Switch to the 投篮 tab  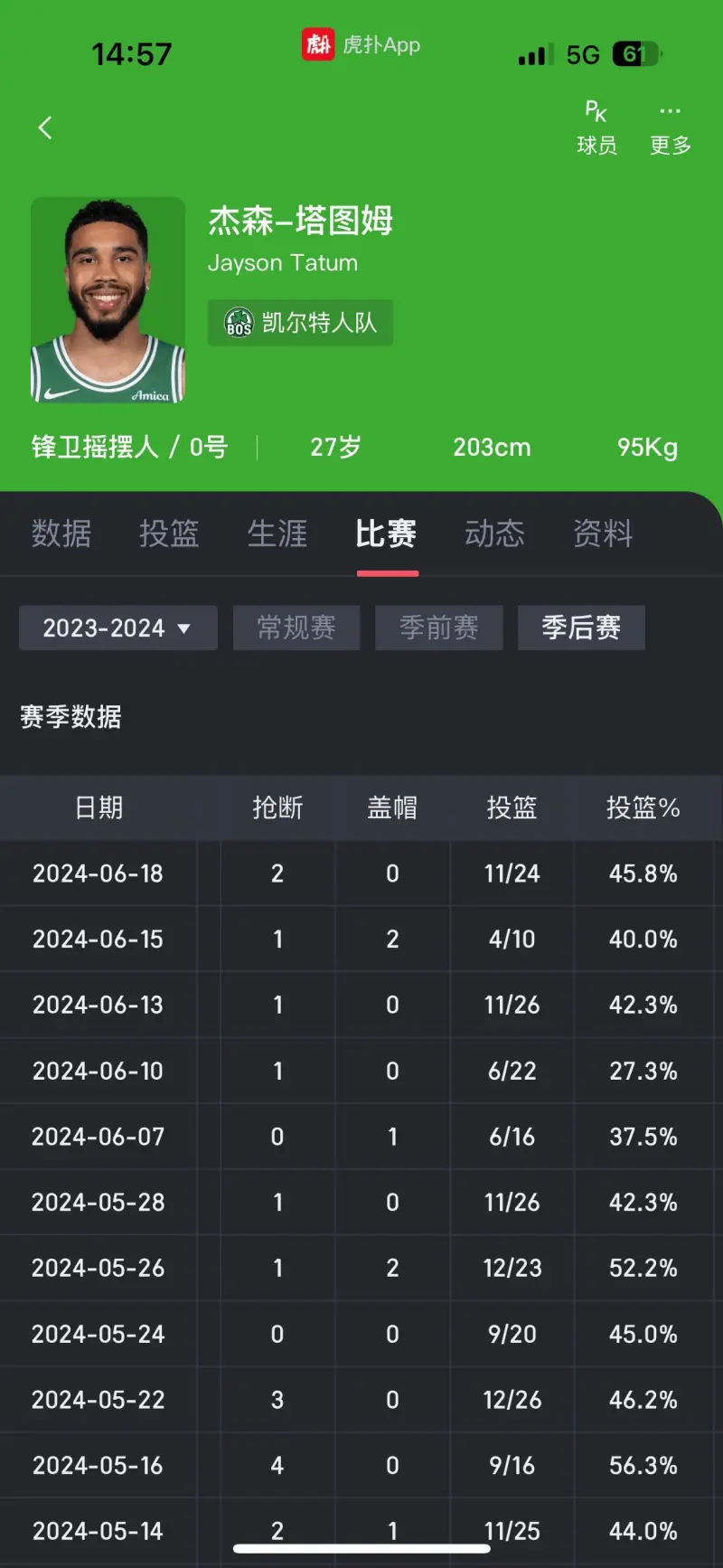[169, 534]
